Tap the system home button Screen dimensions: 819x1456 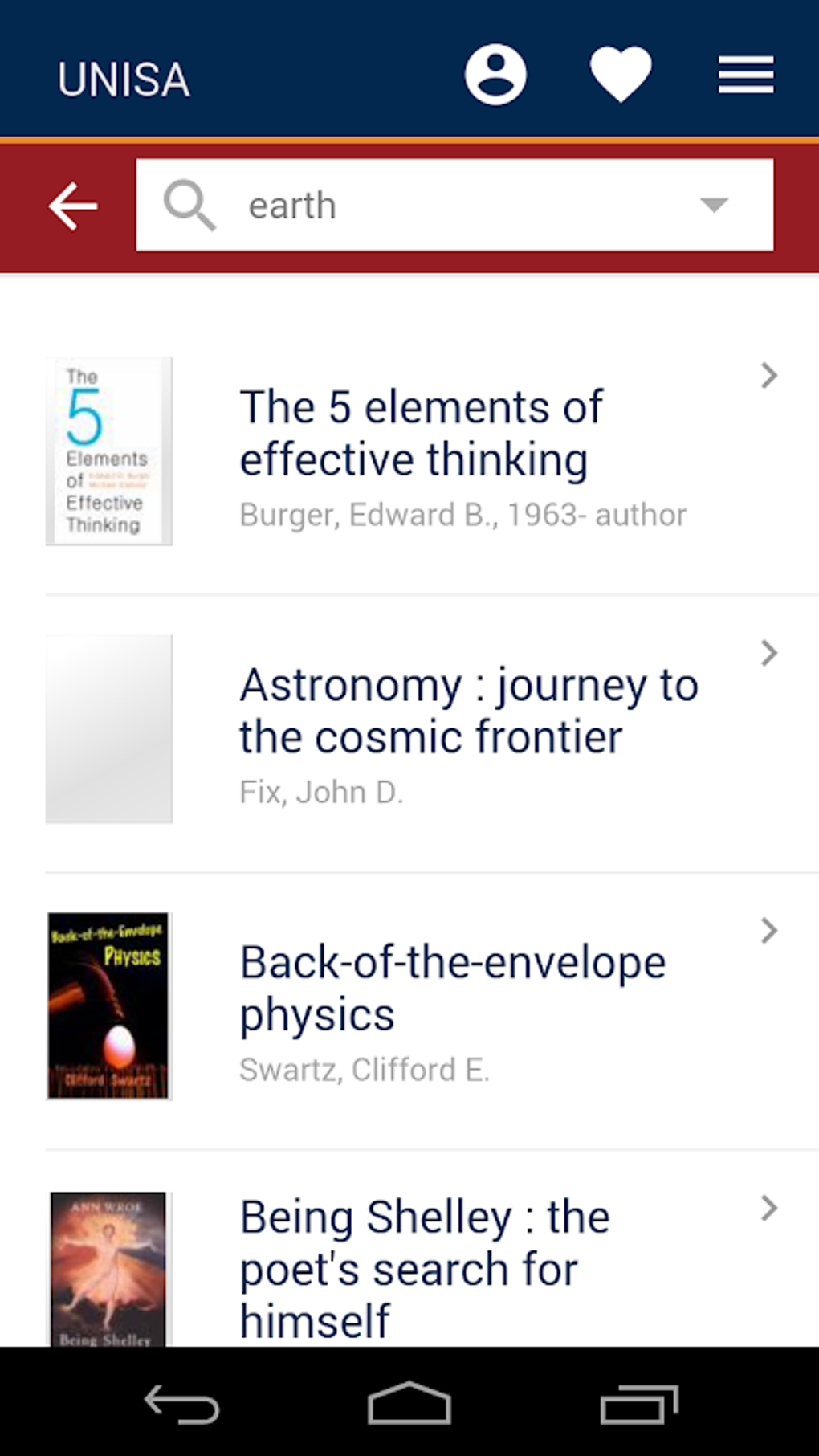pyautogui.click(x=409, y=1403)
